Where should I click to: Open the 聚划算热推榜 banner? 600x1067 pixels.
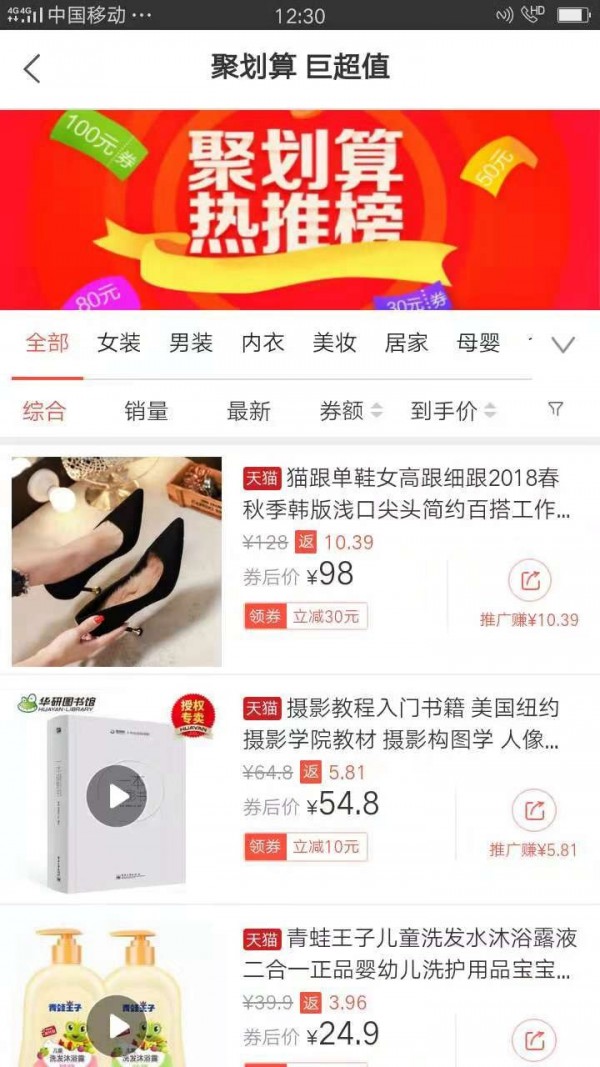point(300,210)
